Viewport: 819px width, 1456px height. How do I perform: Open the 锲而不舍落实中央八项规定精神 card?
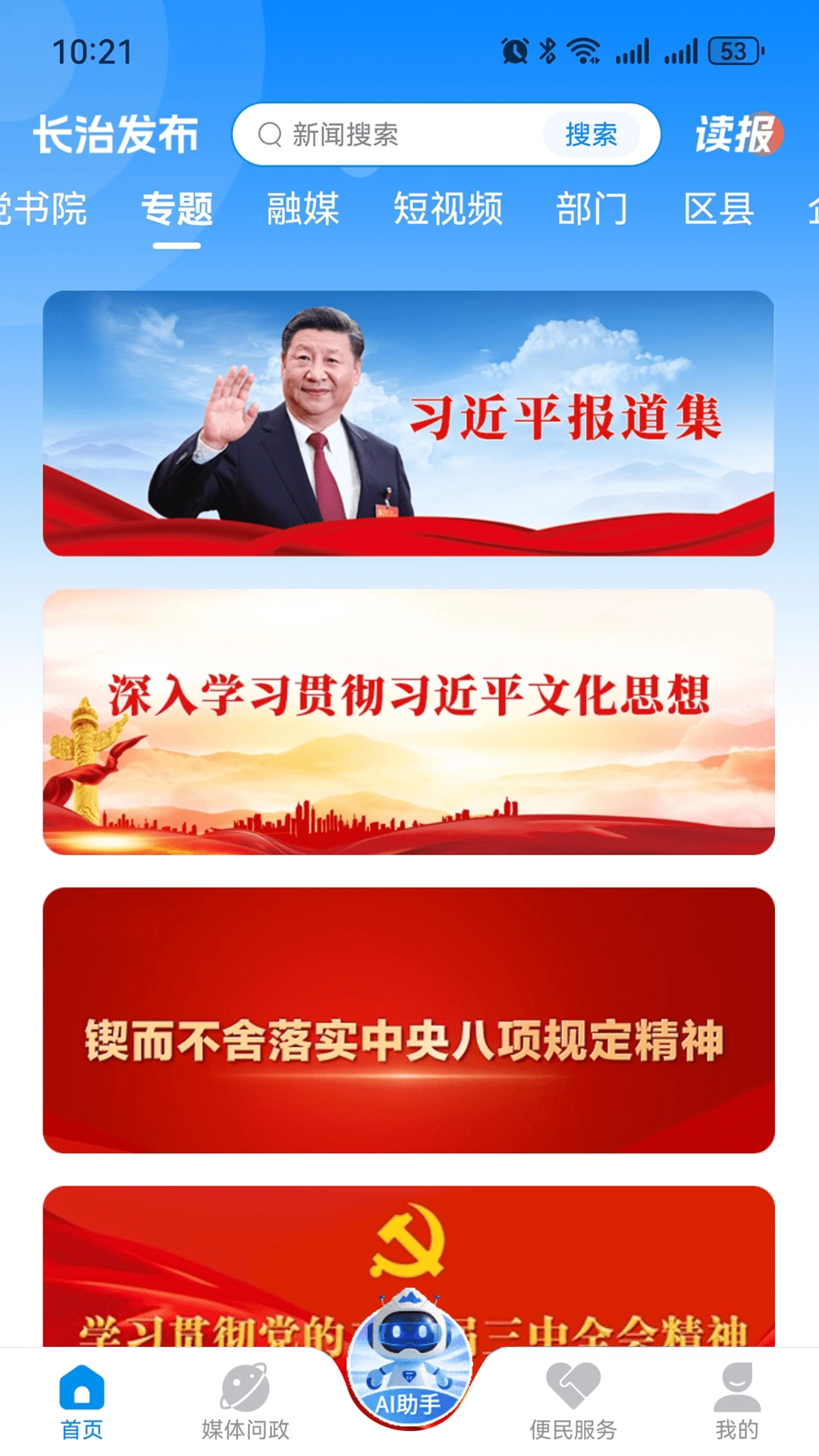pos(409,1020)
